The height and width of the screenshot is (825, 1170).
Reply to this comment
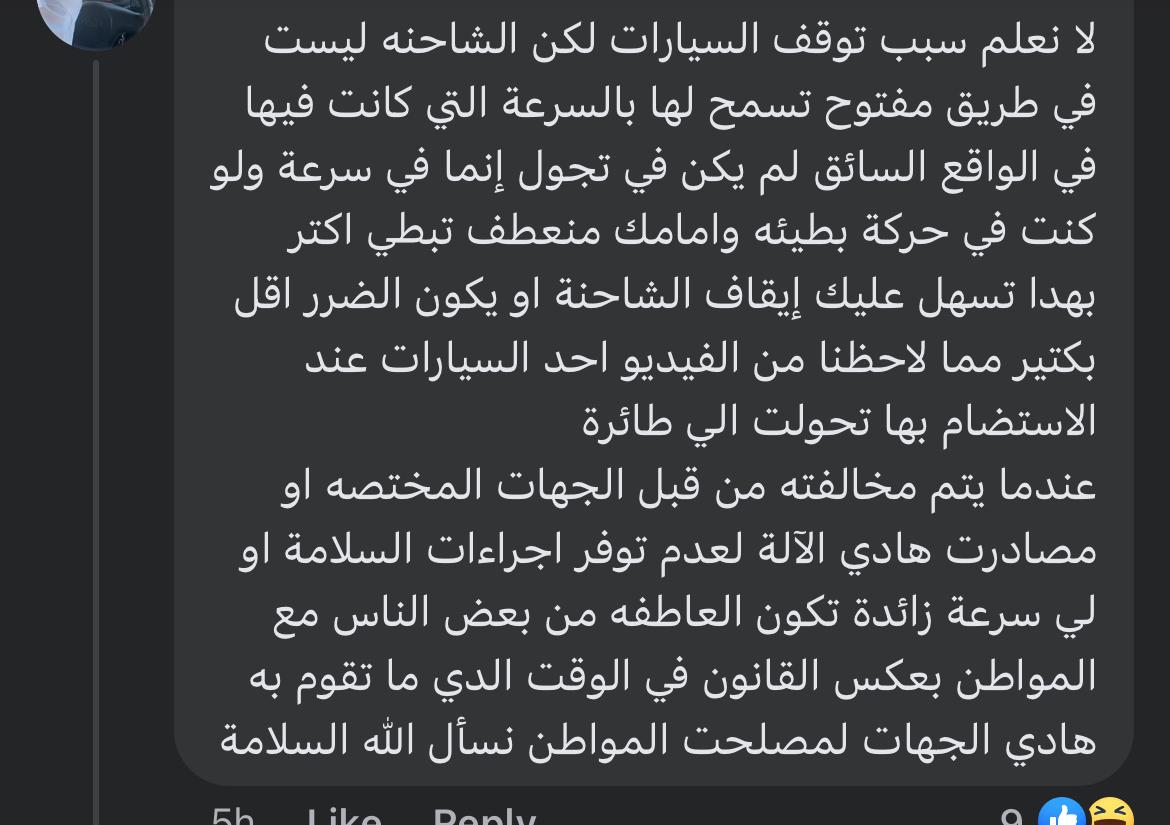[484, 816]
